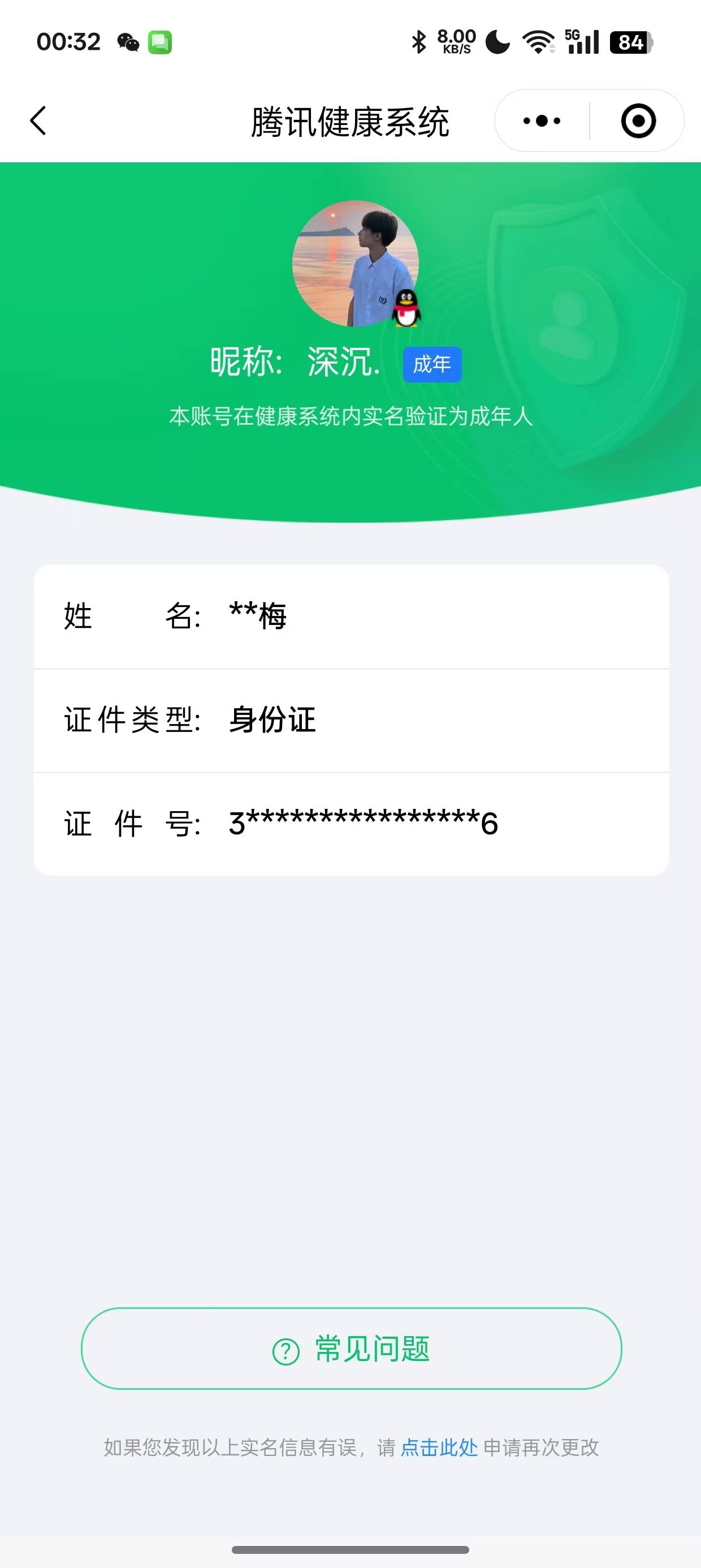Tap the 点击此处 link to change info
701x1568 pixels.
click(x=439, y=1448)
